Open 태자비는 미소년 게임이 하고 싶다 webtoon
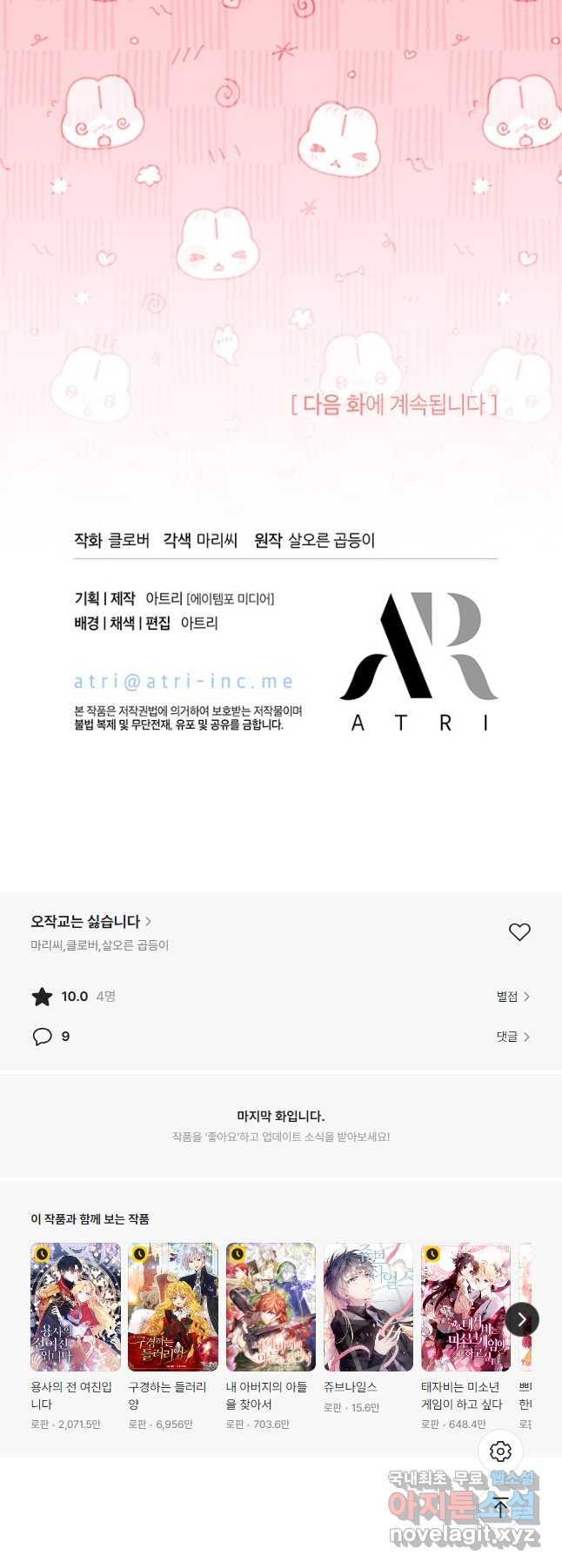This screenshot has height=1568, width=562. 465,1307
